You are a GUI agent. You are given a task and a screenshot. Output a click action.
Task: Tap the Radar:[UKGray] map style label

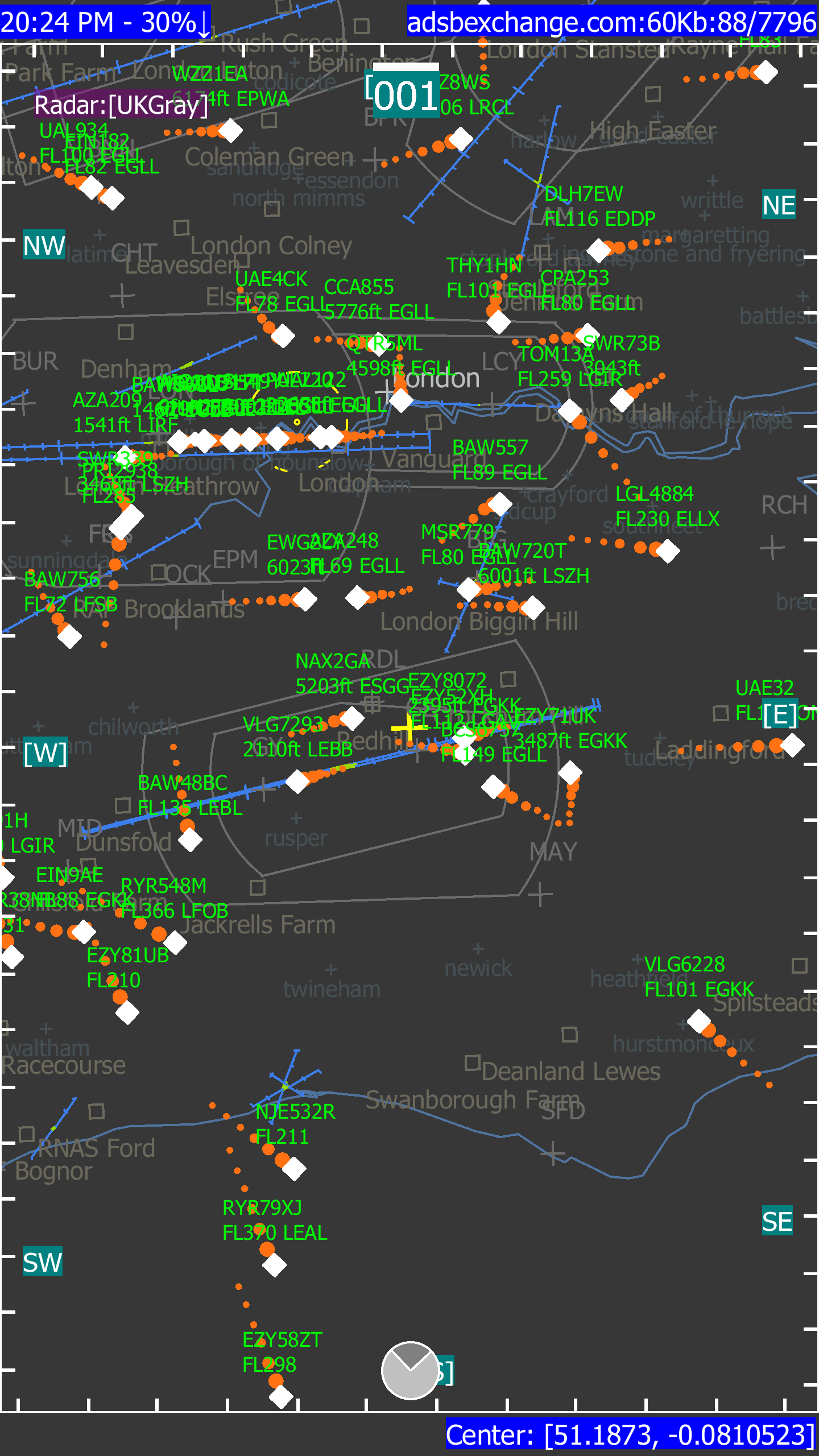[121, 105]
